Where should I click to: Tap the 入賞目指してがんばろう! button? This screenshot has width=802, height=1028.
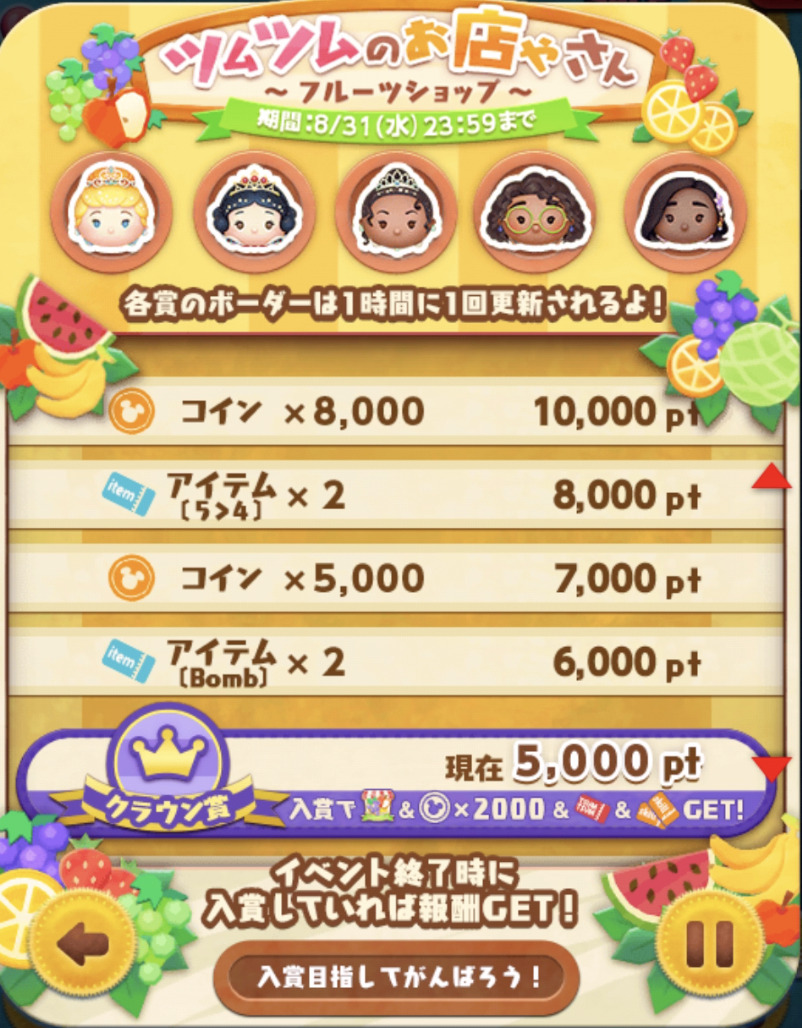click(x=401, y=973)
